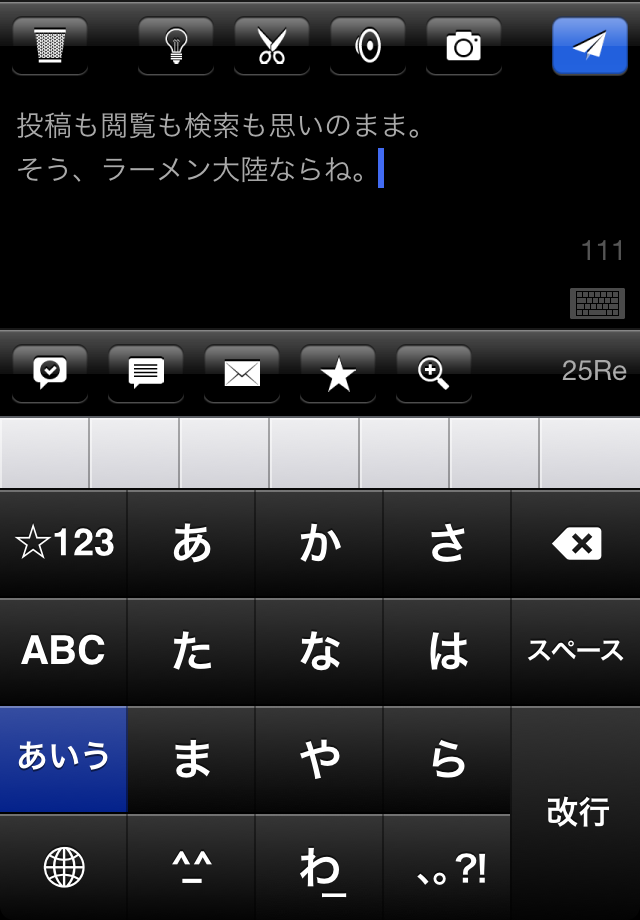
Task: Tap the globe key to change language
Action: [63, 867]
